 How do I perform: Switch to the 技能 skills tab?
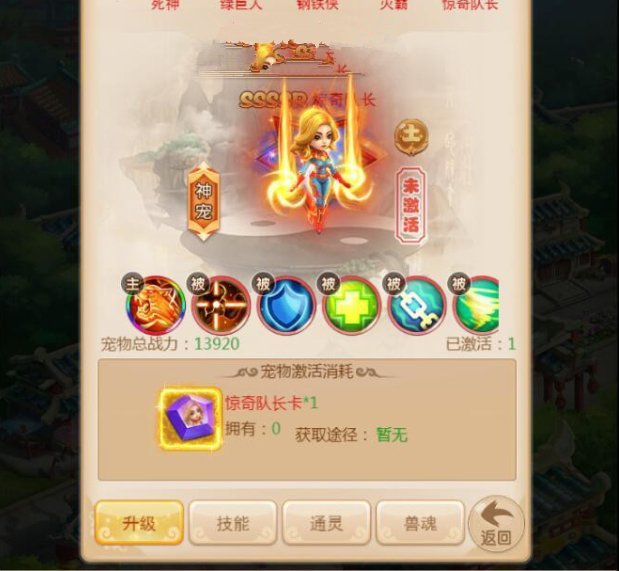click(x=232, y=523)
